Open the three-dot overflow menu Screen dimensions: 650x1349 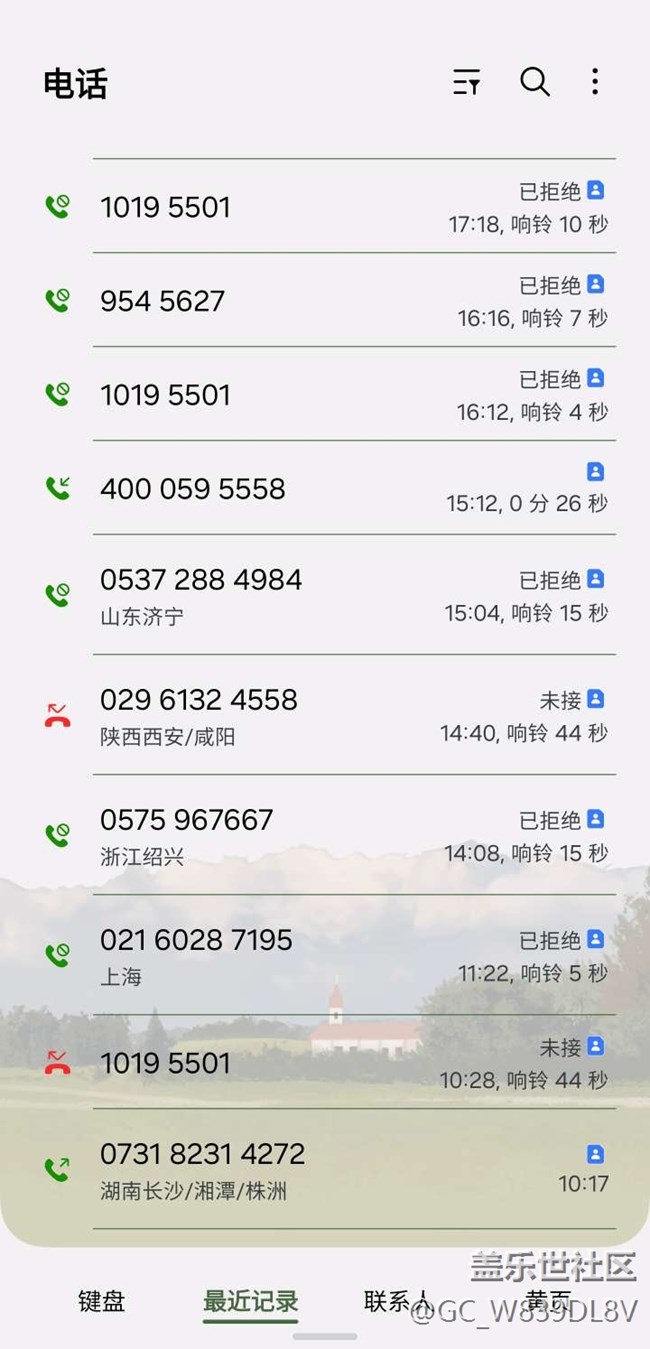tap(595, 82)
